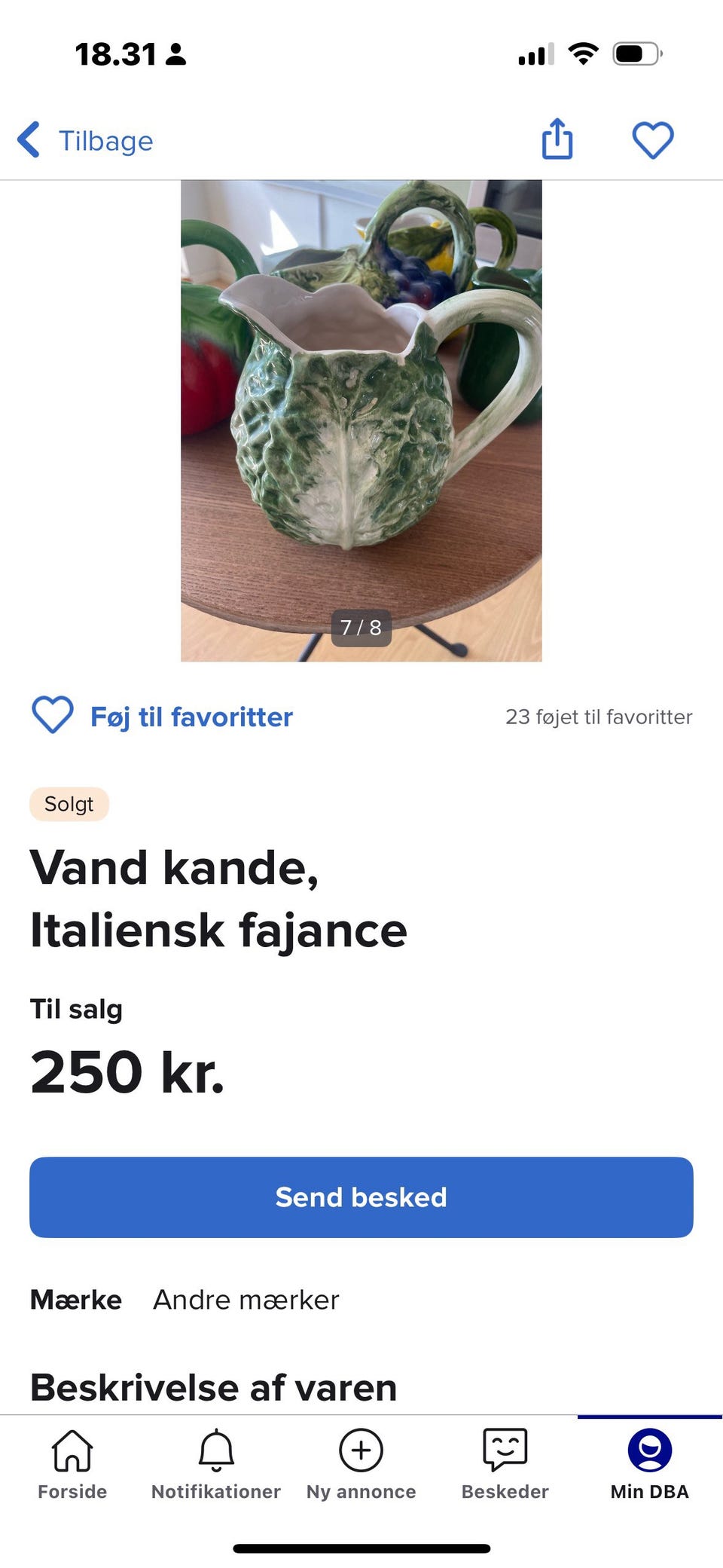This screenshot has width=723, height=1568.
Task: Open the pitcher photo thumbnail fullscreen
Action: coord(361,418)
